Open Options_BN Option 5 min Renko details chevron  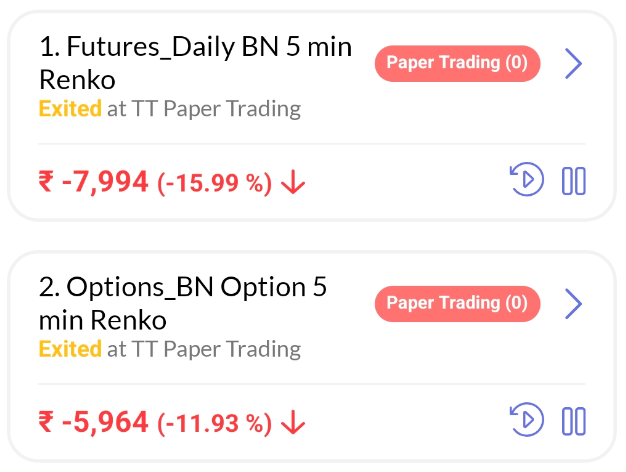[573, 303]
